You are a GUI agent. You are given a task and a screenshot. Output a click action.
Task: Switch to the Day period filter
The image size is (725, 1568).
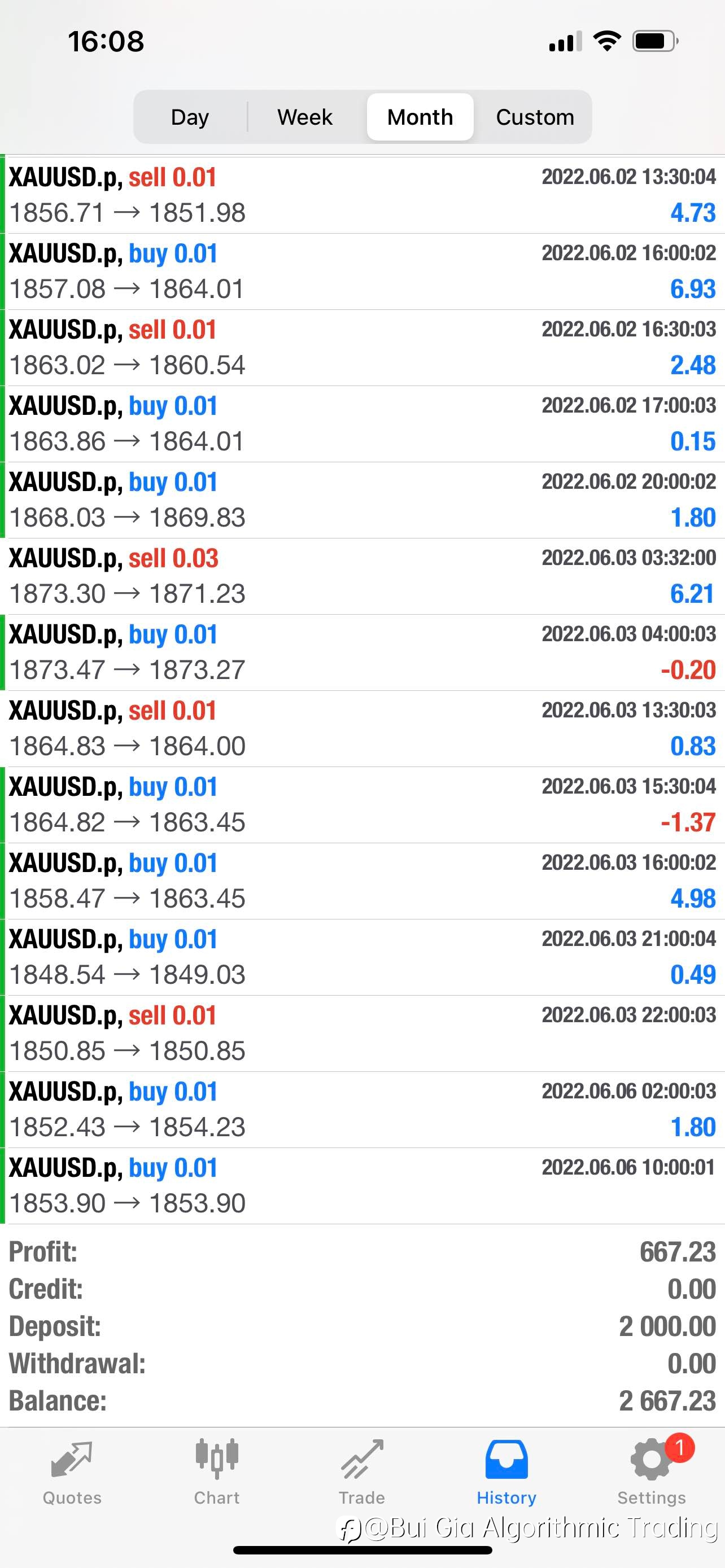tap(190, 117)
